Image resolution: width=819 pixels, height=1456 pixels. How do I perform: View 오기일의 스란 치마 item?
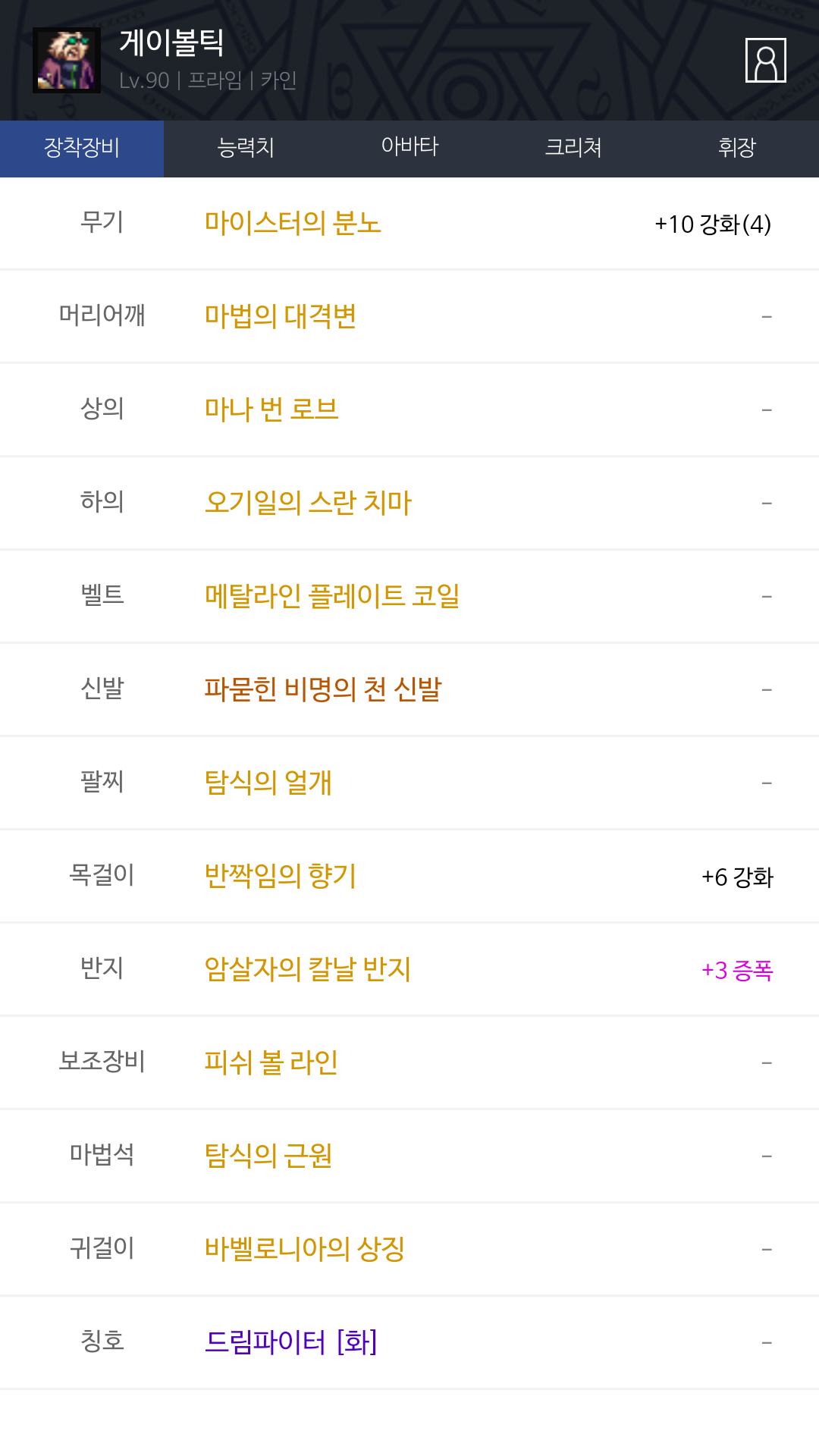(308, 503)
